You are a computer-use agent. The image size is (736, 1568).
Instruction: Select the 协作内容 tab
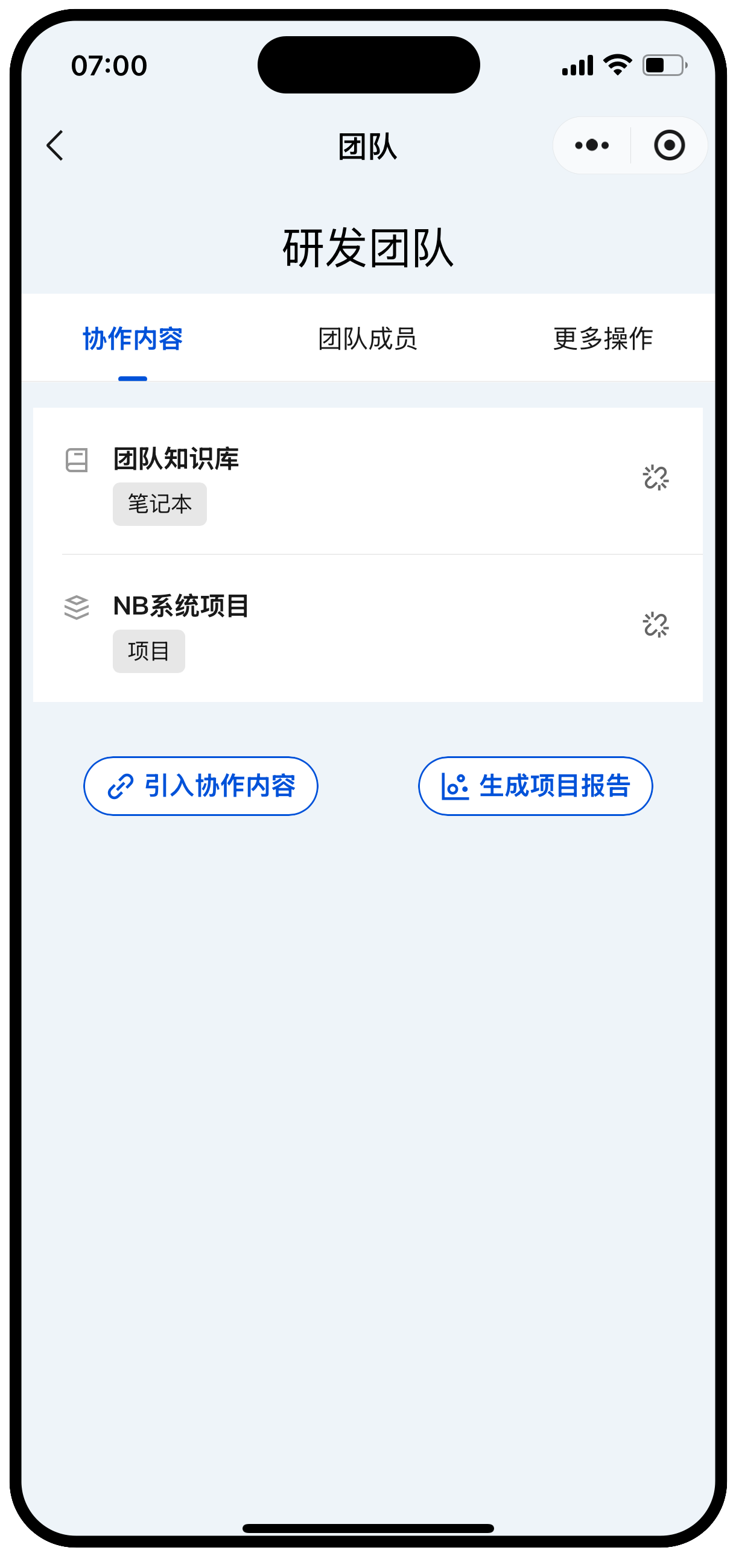[x=133, y=338]
